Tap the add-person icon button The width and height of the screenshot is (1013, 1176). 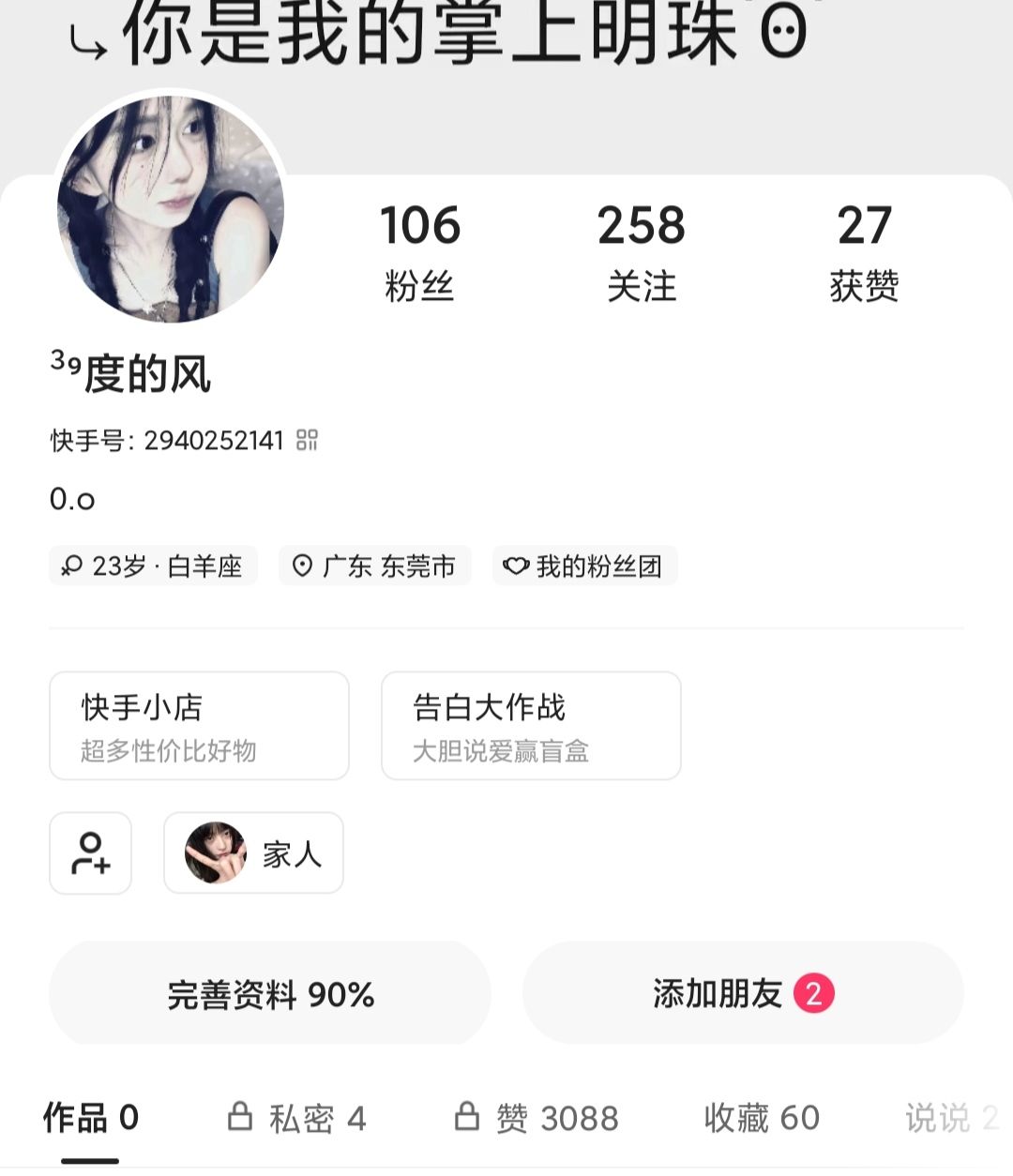coord(90,853)
